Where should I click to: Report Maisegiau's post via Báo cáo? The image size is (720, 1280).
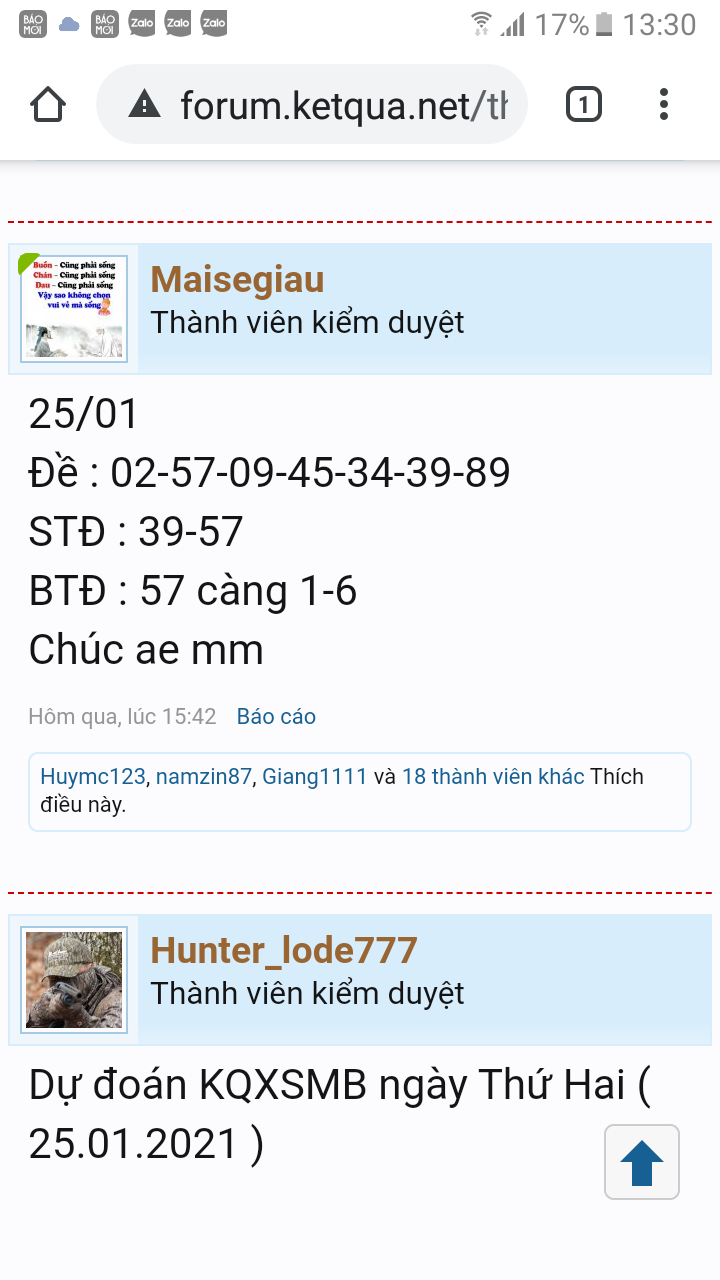pos(276,716)
